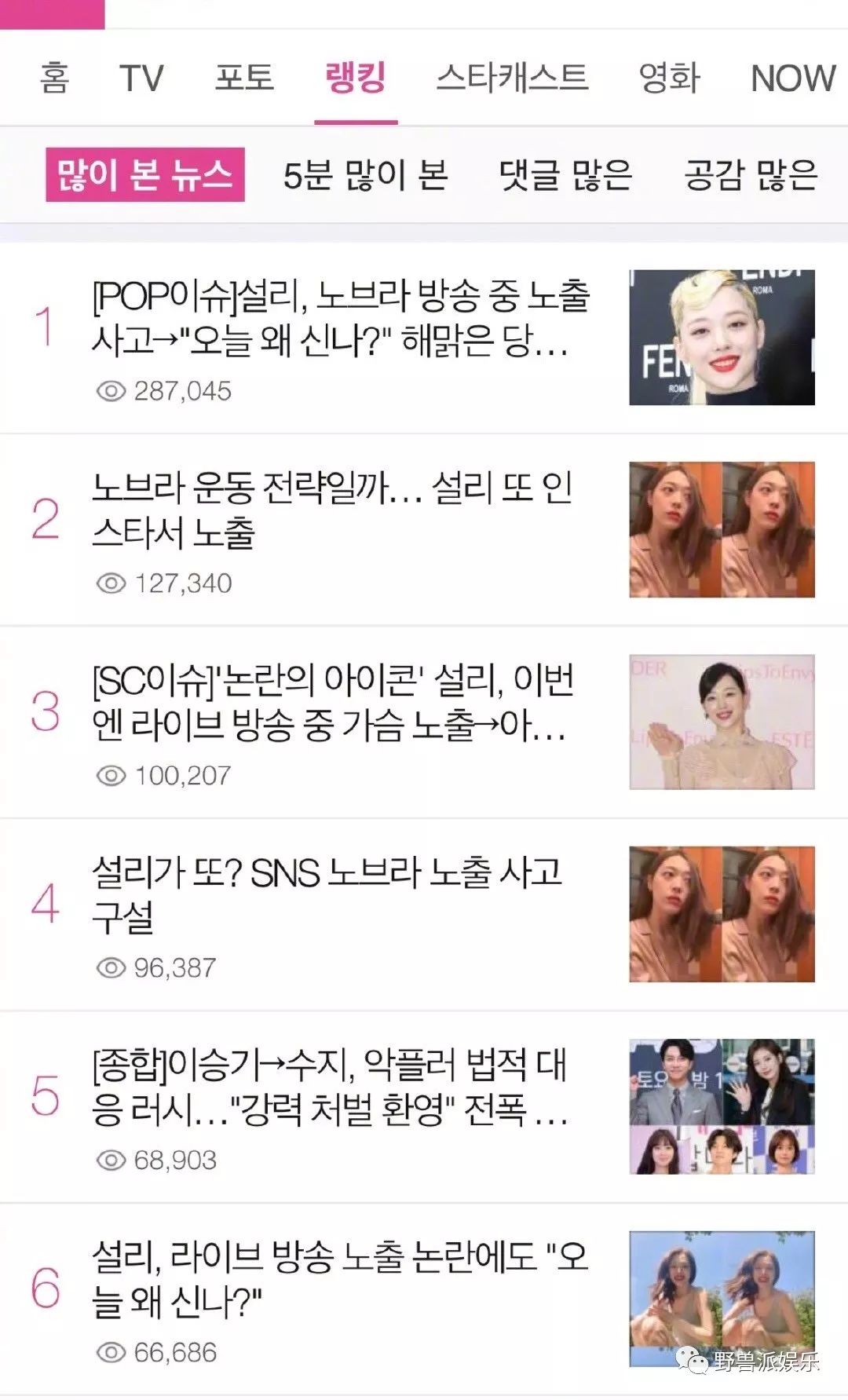Open the NOW tab
The image size is (848, 1400).
[x=792, y=78]
